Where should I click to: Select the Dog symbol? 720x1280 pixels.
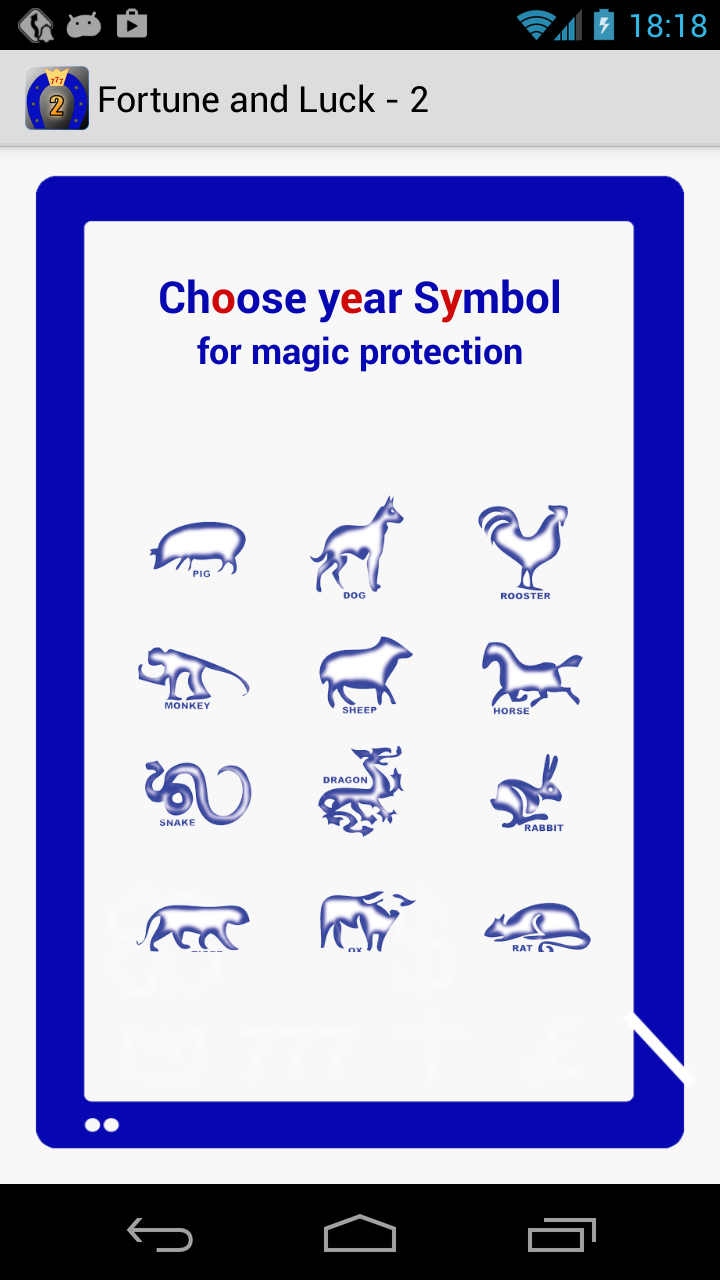[x=356, y=546]
